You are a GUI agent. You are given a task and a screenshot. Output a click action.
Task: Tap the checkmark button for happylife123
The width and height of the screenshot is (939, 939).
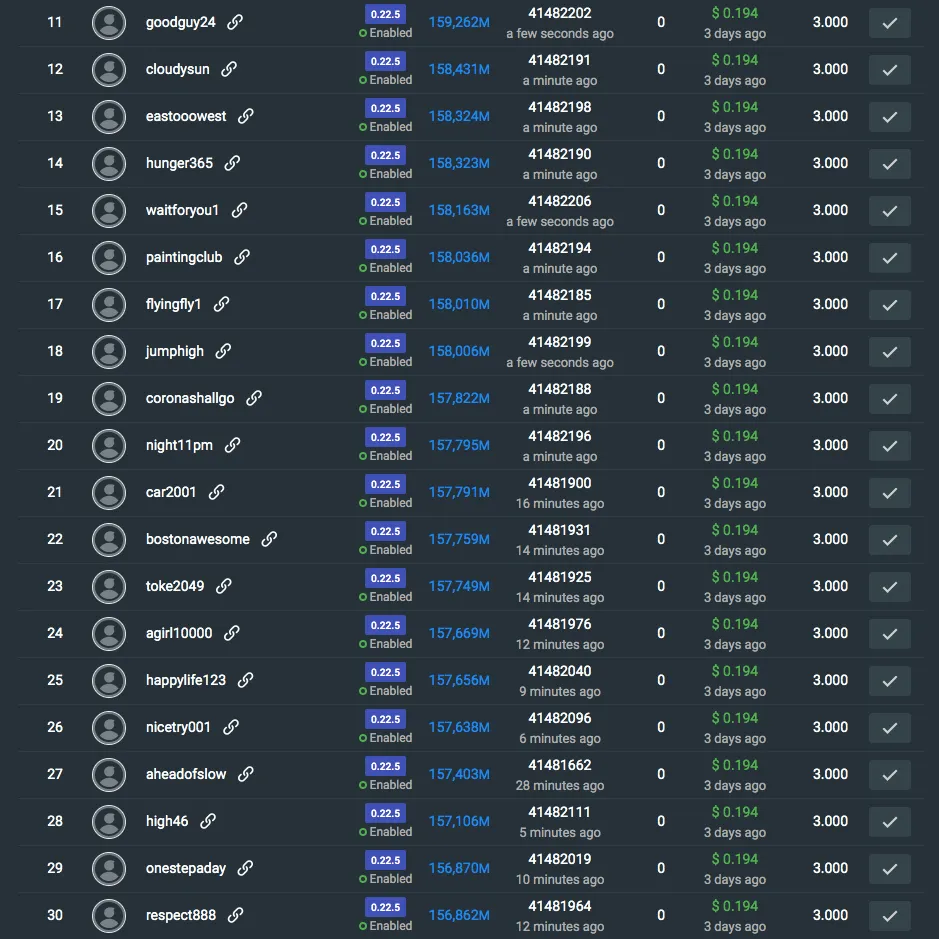click(x=889, y=681)
